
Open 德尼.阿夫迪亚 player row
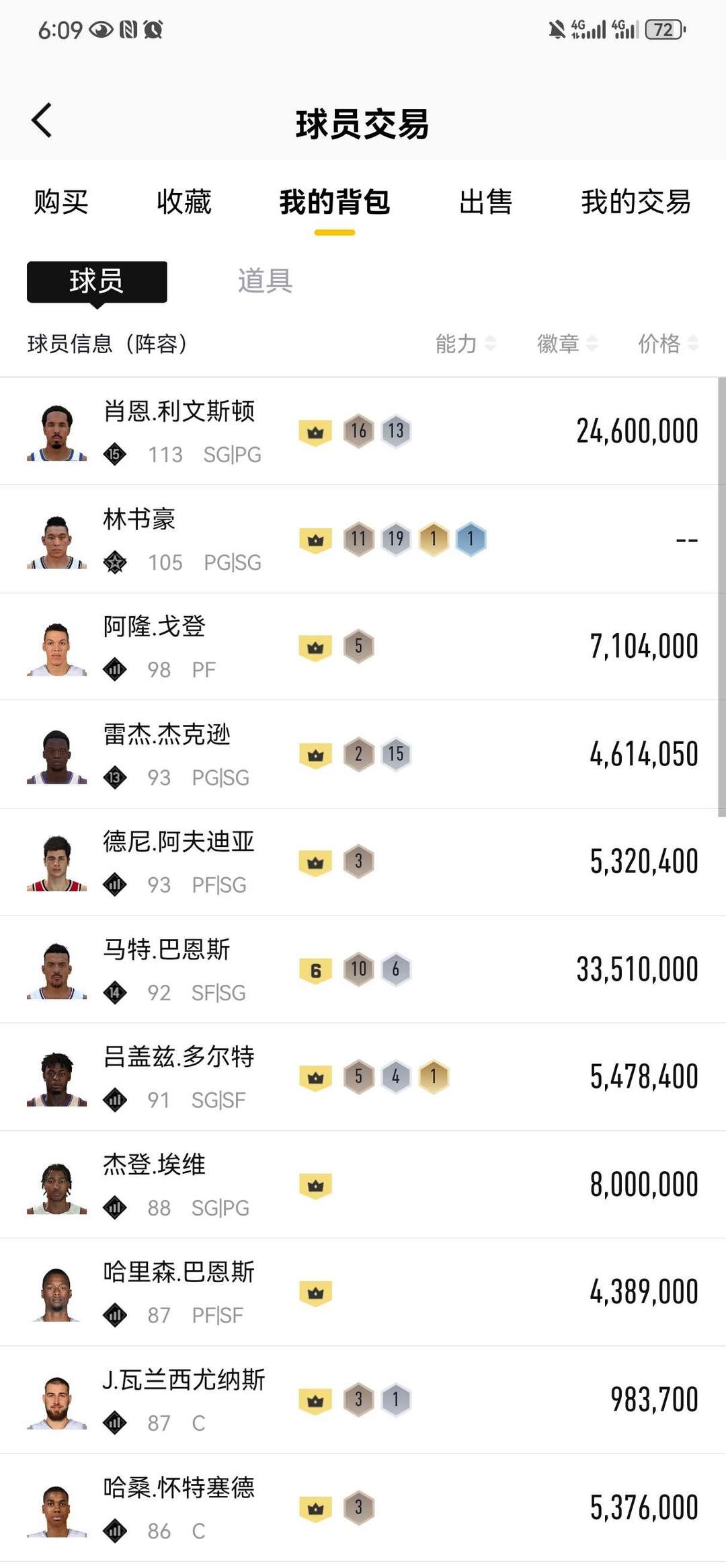[178, 842]
